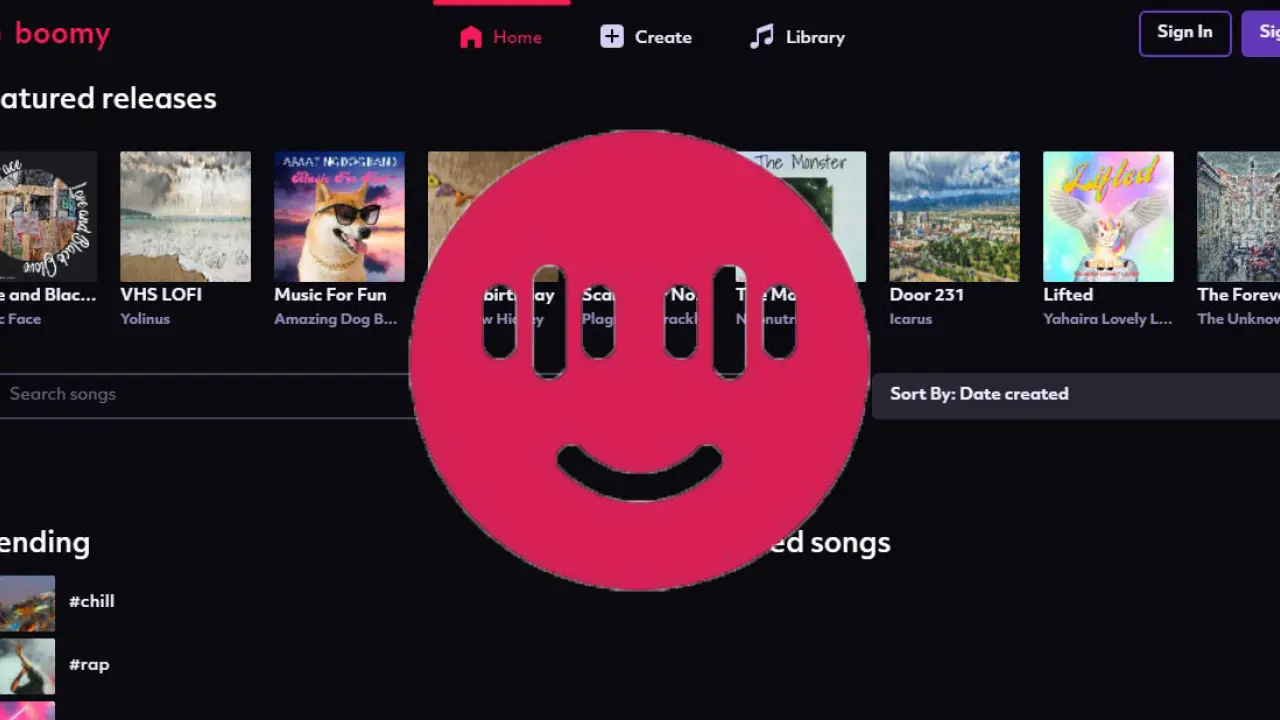Switch to the Home tab
The image size is (1280, 720).
pyautogui.click(x=501, y=37)
